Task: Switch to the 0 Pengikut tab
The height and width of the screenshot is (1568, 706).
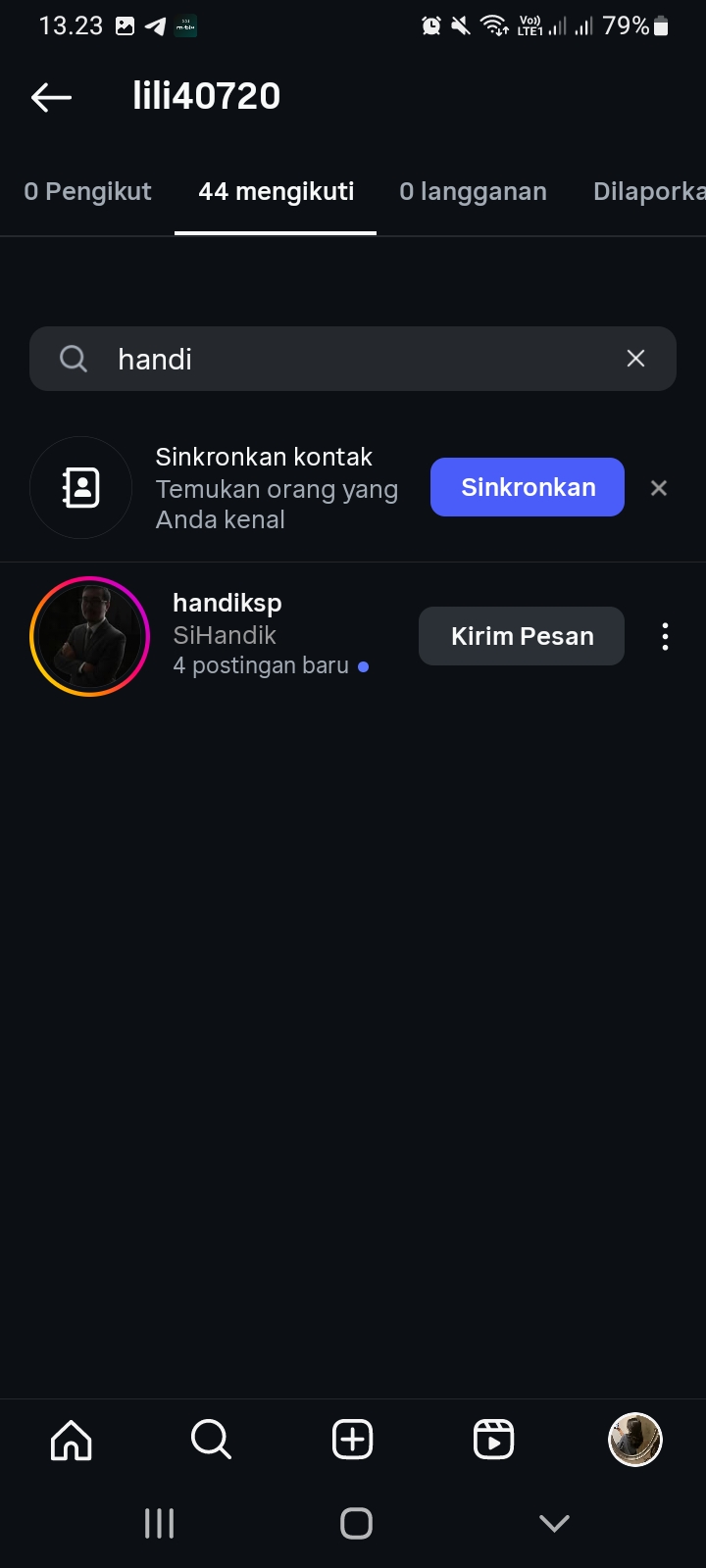Action: point(88,191)
